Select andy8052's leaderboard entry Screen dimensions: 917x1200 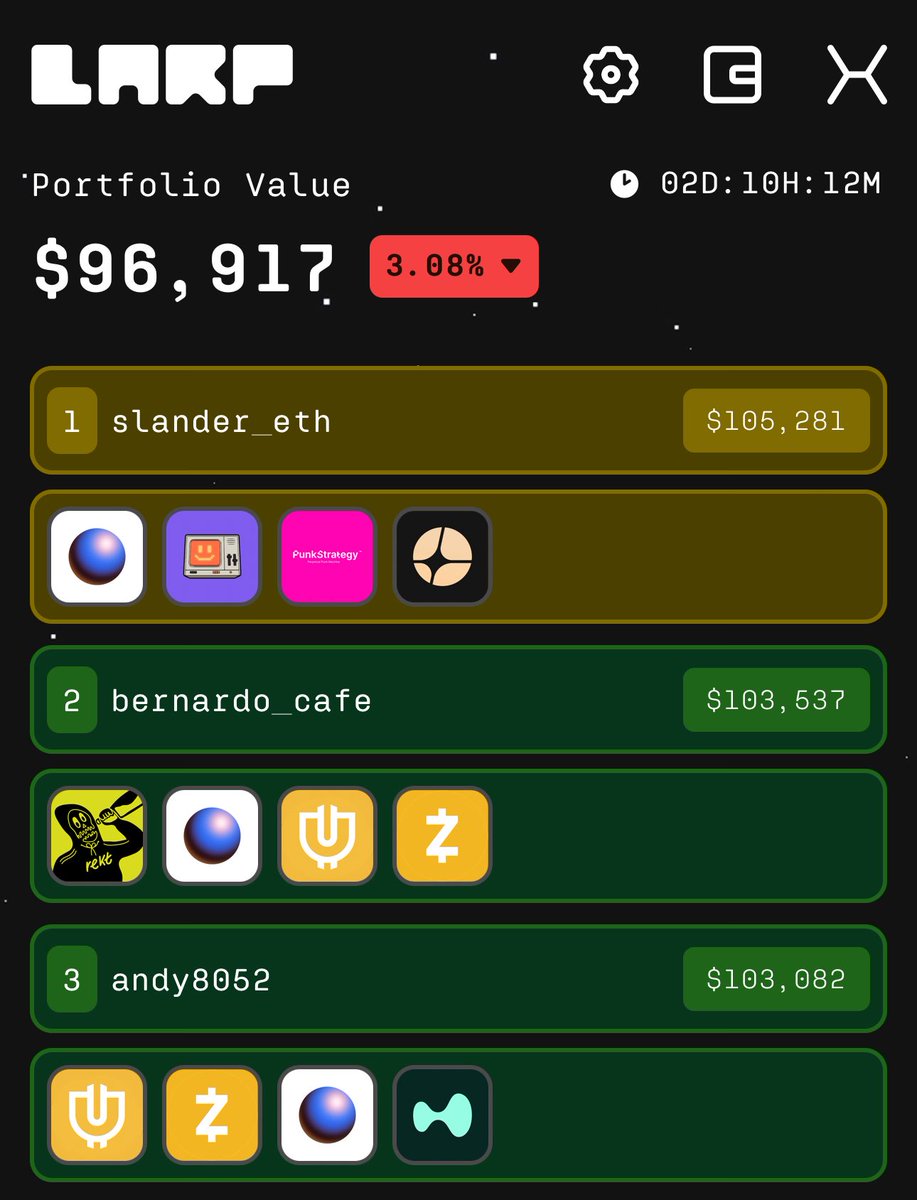pos(458,979)
